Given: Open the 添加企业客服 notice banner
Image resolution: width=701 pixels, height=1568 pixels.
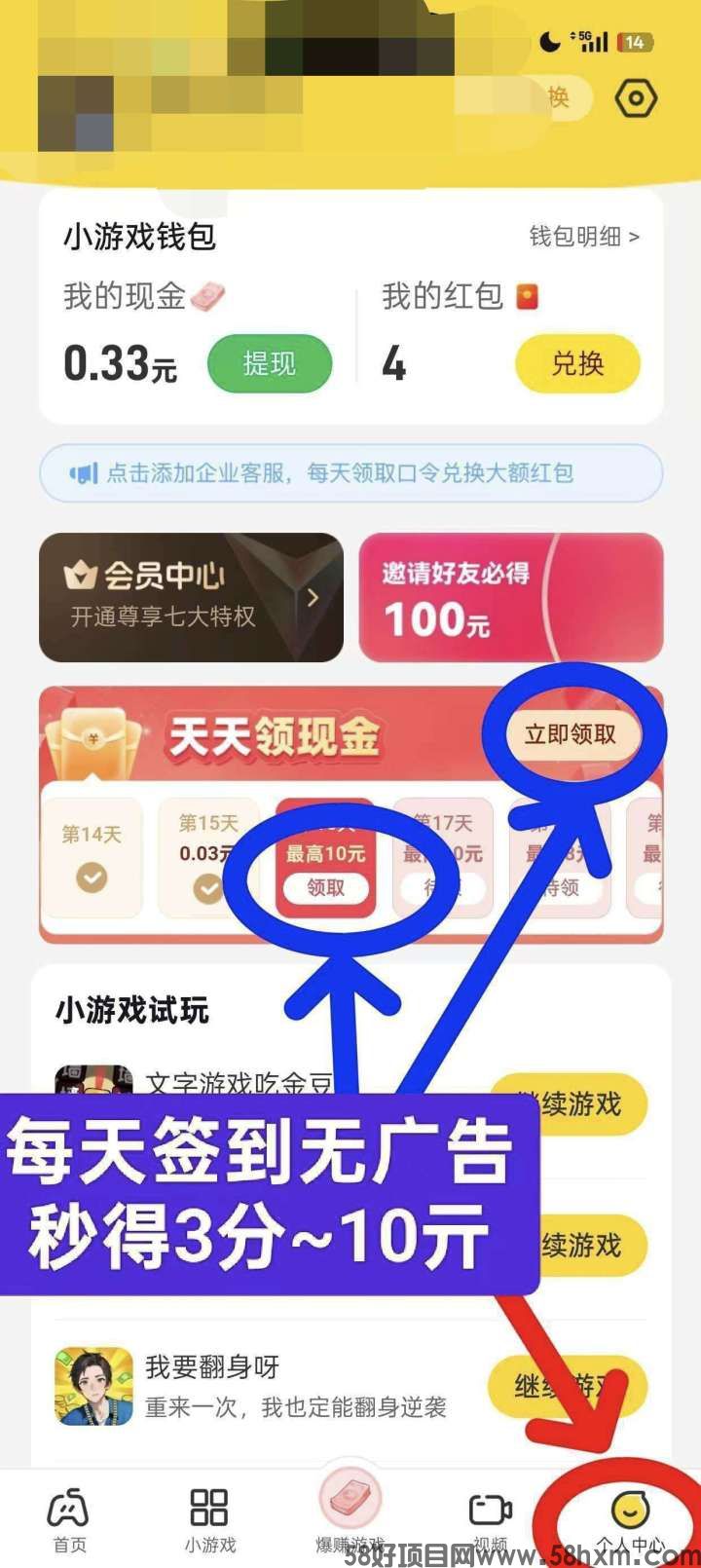Looking at the screenshot, I should pos(350,474).
